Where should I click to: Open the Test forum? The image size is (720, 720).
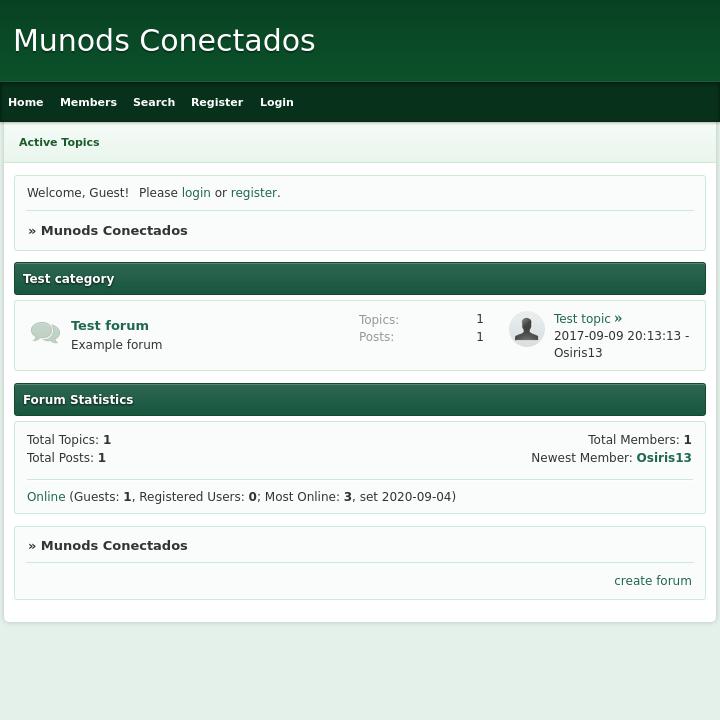[110, 325]
